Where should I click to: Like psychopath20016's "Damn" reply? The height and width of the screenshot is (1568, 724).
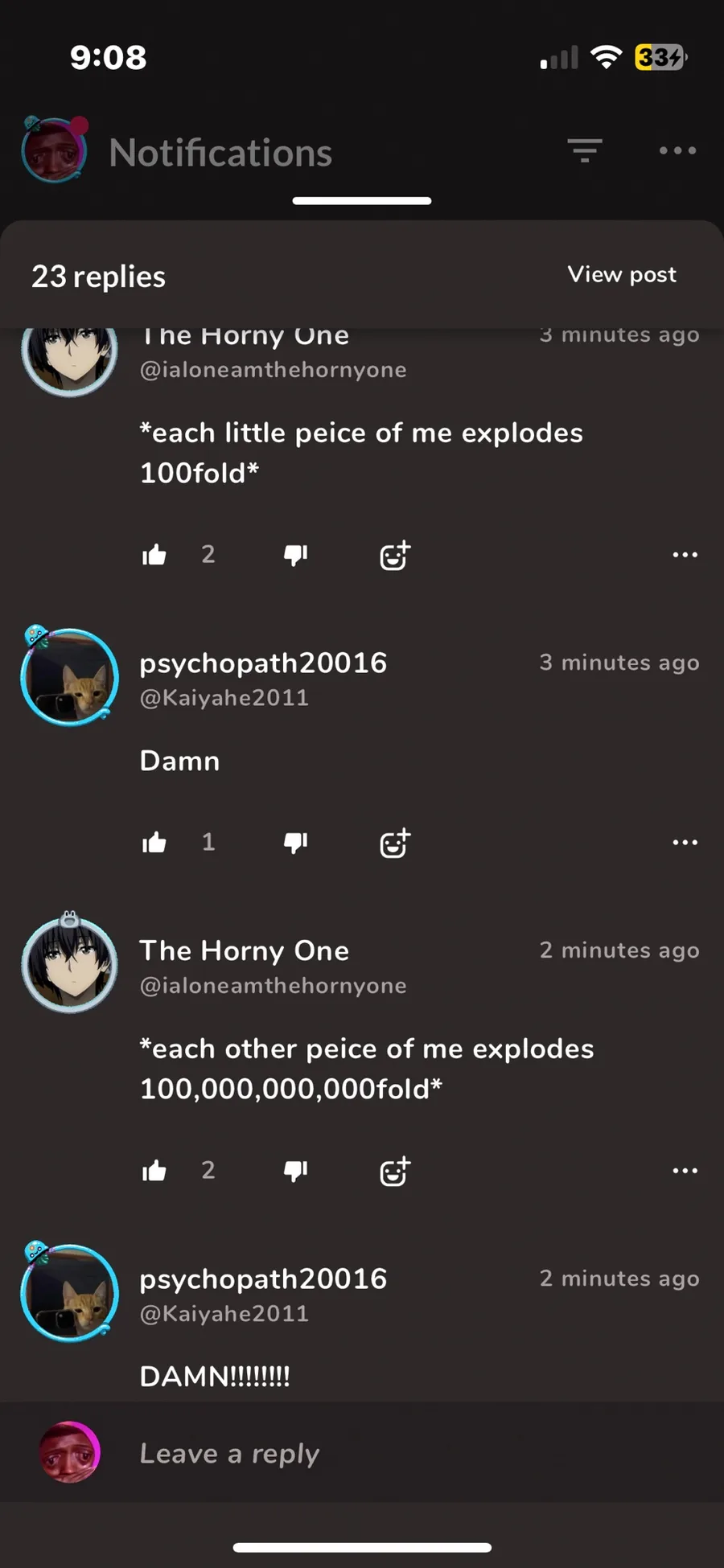[154, 843]
